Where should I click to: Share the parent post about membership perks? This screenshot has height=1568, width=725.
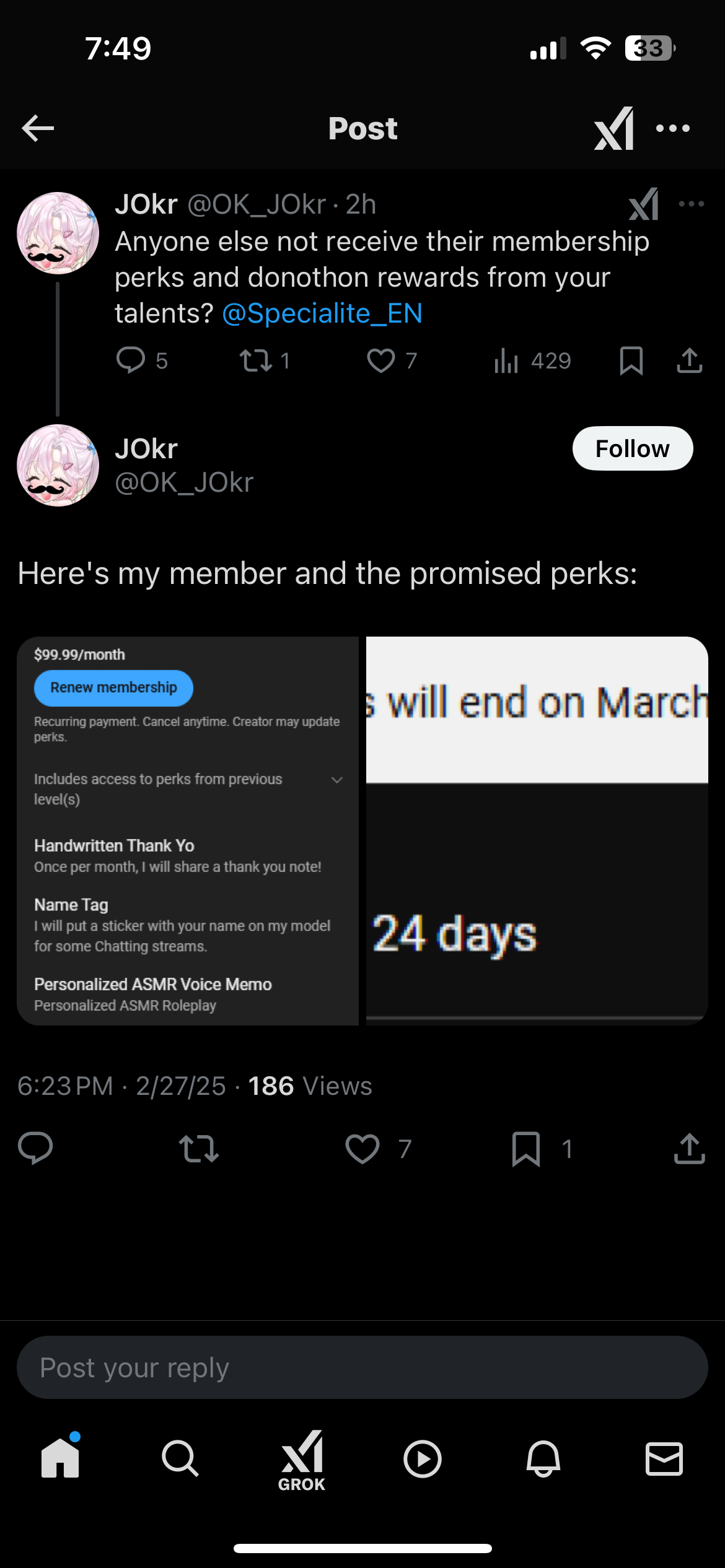[689, 360]
